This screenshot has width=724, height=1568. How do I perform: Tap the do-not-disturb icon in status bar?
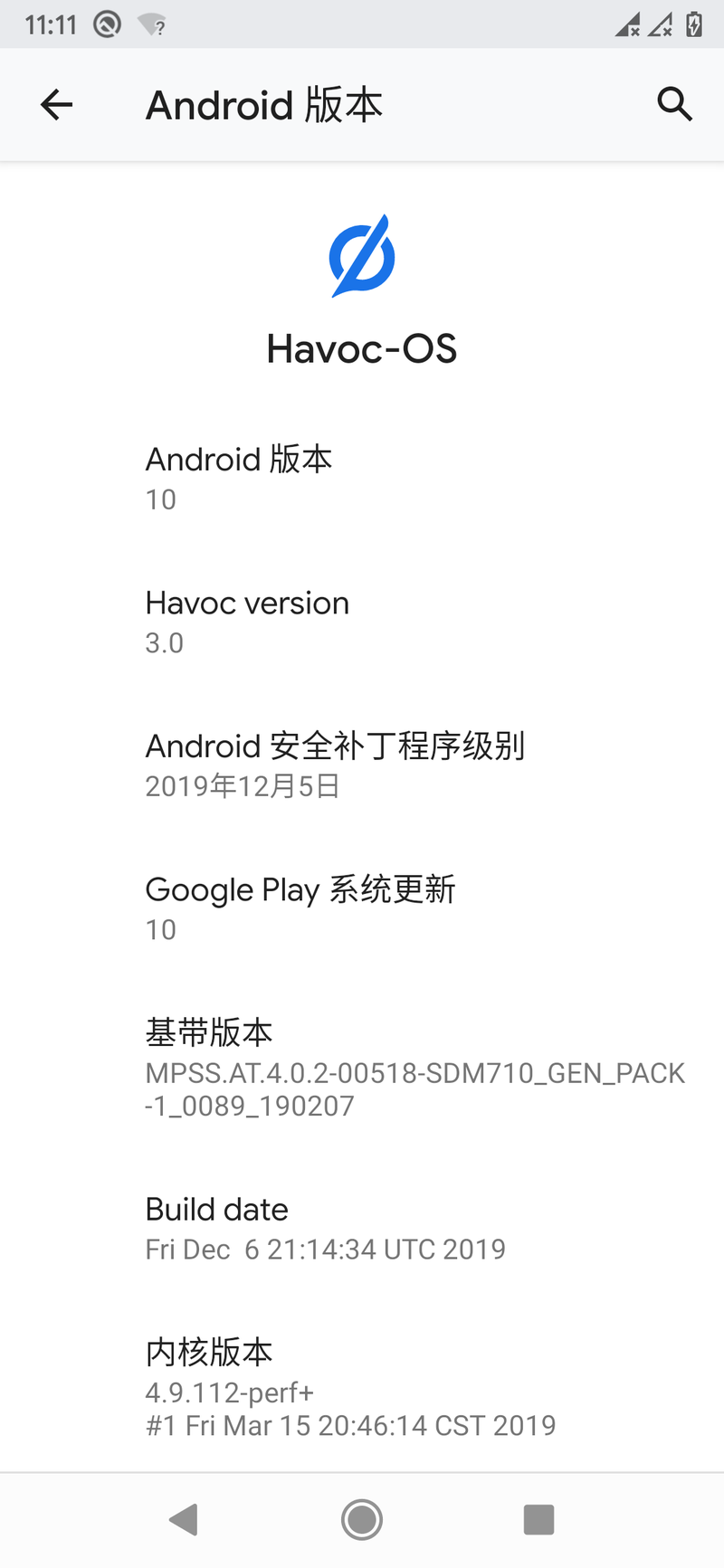pyautogui.click(x=107, y=24)
